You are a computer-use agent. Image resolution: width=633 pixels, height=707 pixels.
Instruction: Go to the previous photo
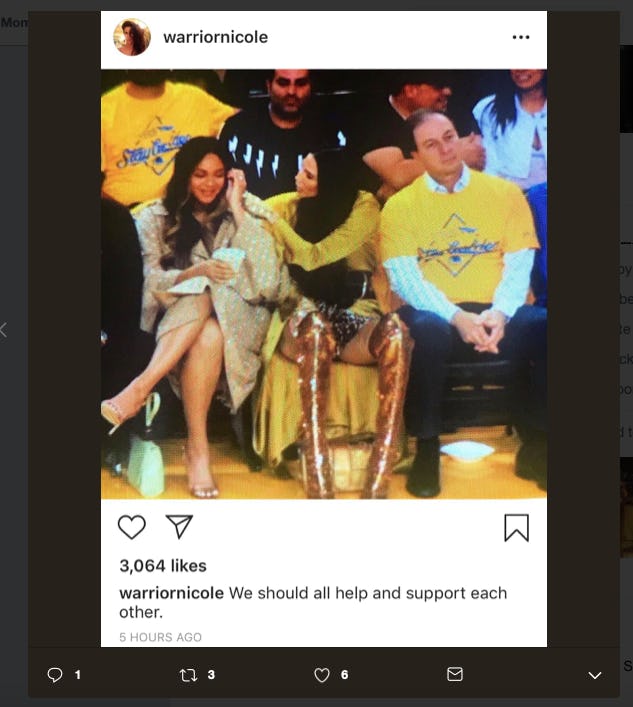(5, 329)
